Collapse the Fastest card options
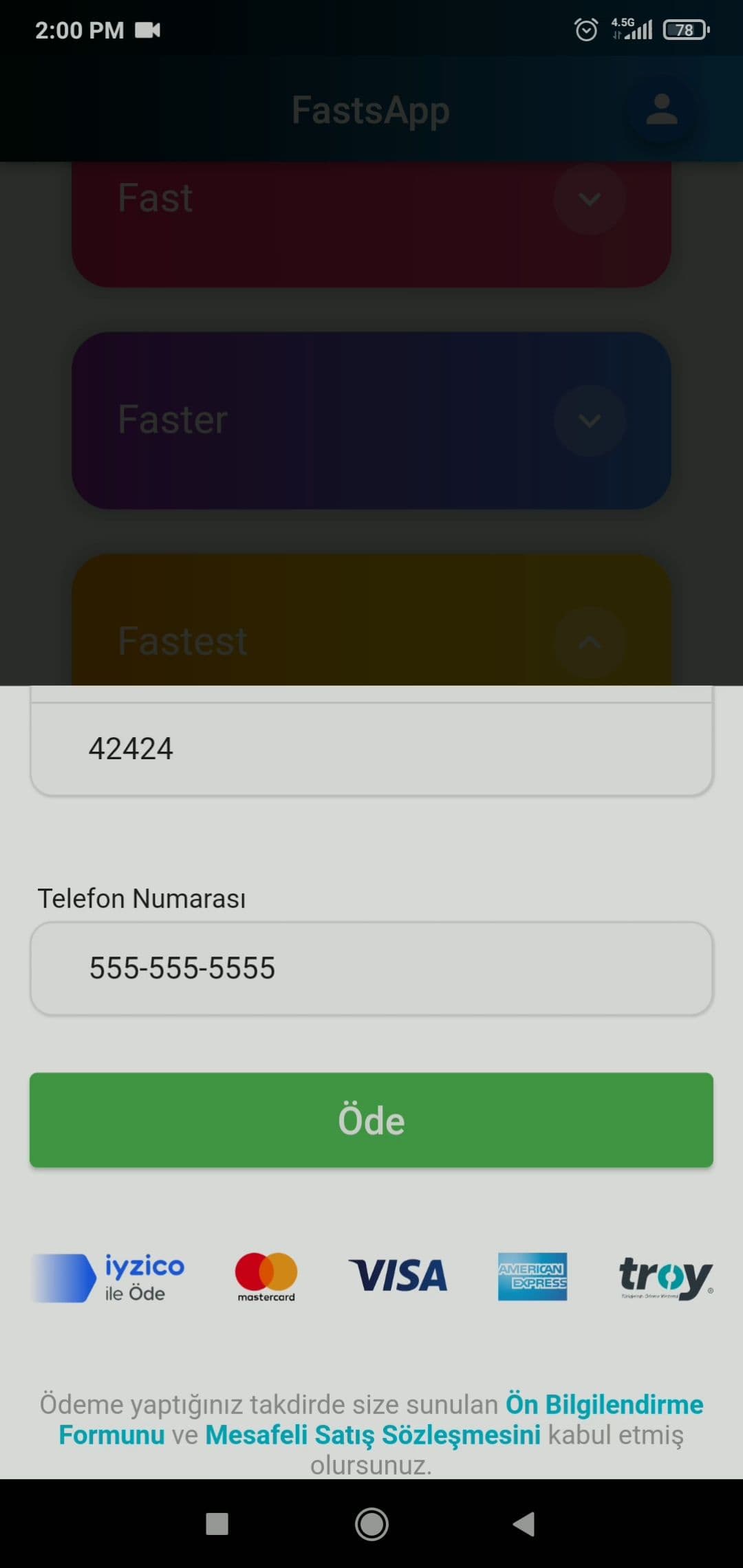The height and width of the screenshot is (1568, 743). [590, 644]
